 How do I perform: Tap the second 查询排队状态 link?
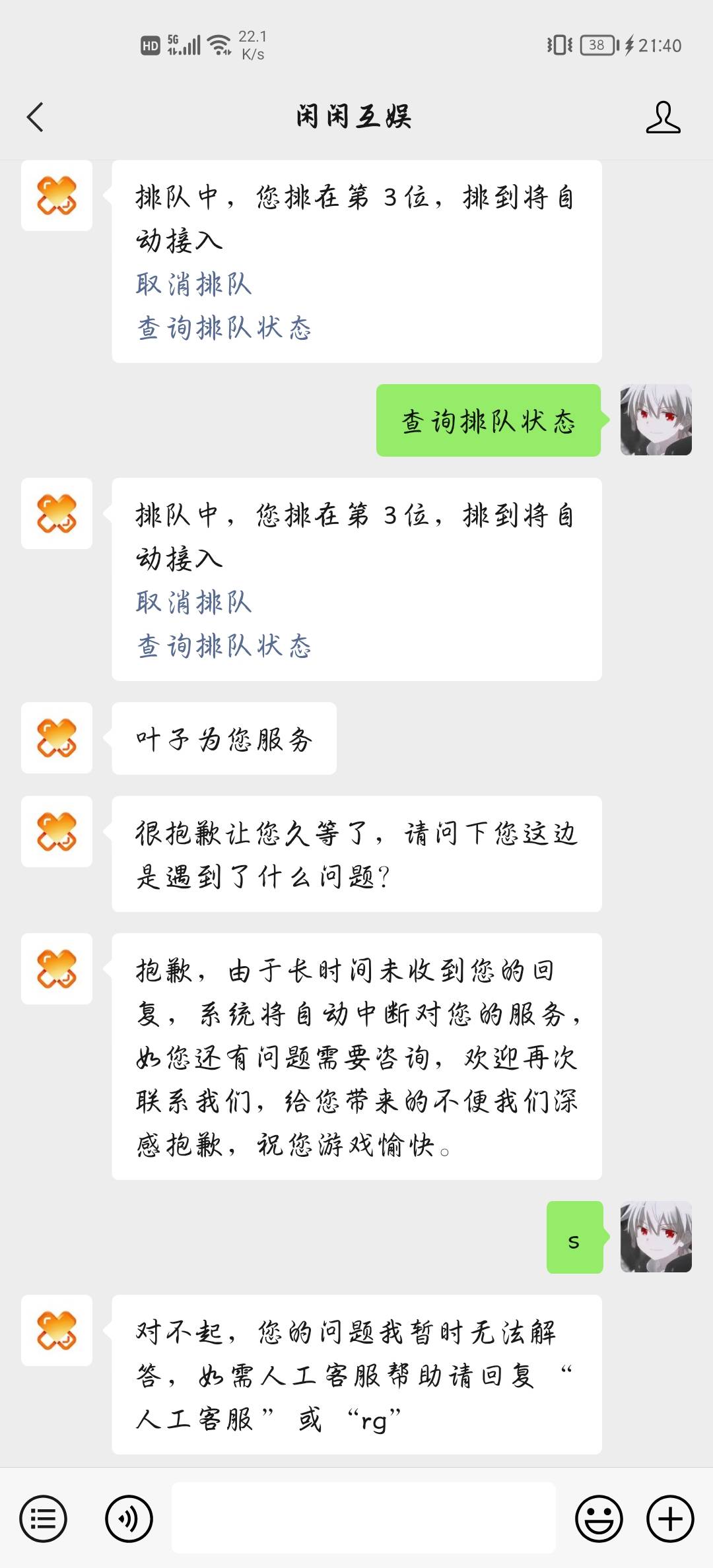(224, 646)
